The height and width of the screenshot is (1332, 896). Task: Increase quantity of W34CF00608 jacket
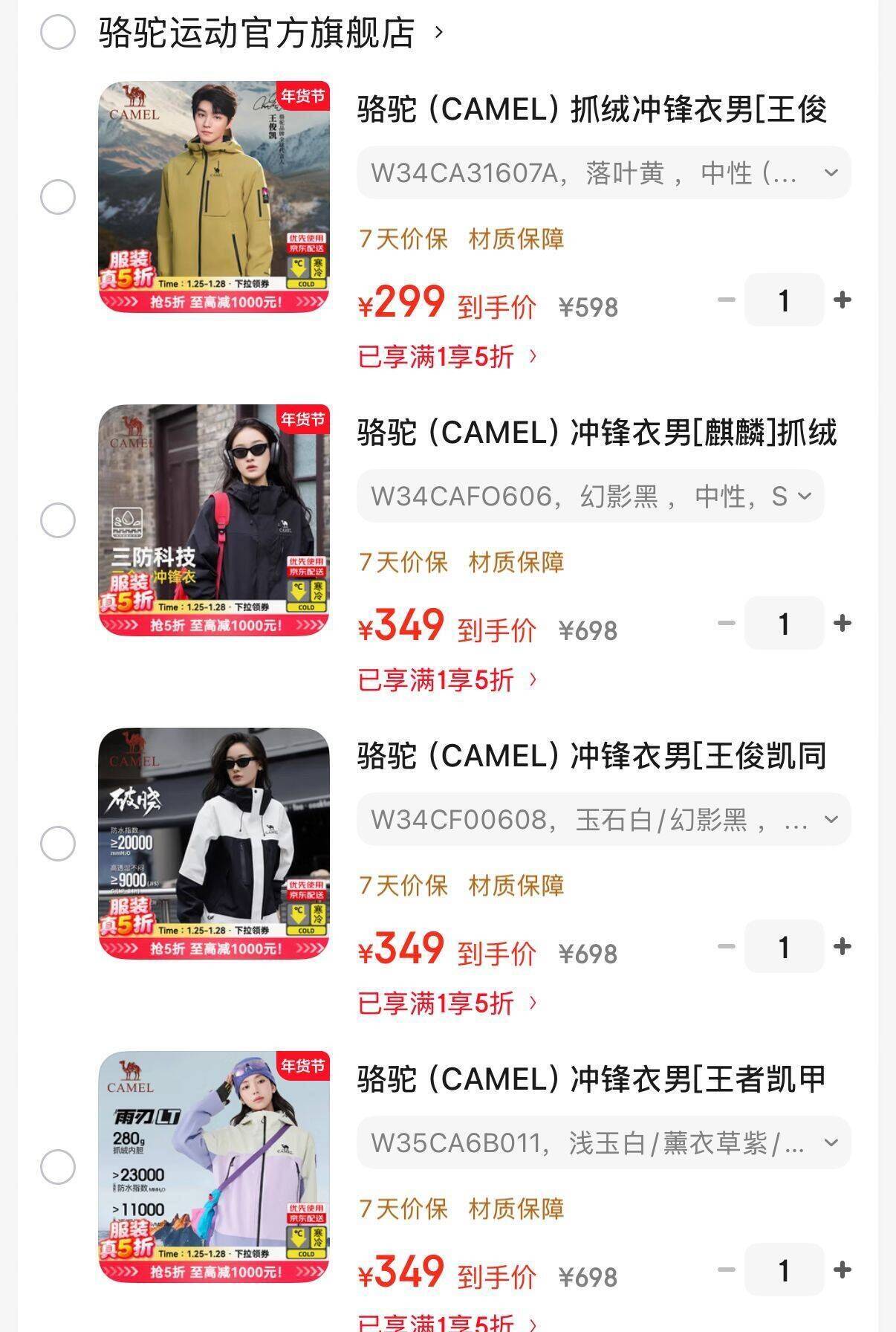(843, 947)
